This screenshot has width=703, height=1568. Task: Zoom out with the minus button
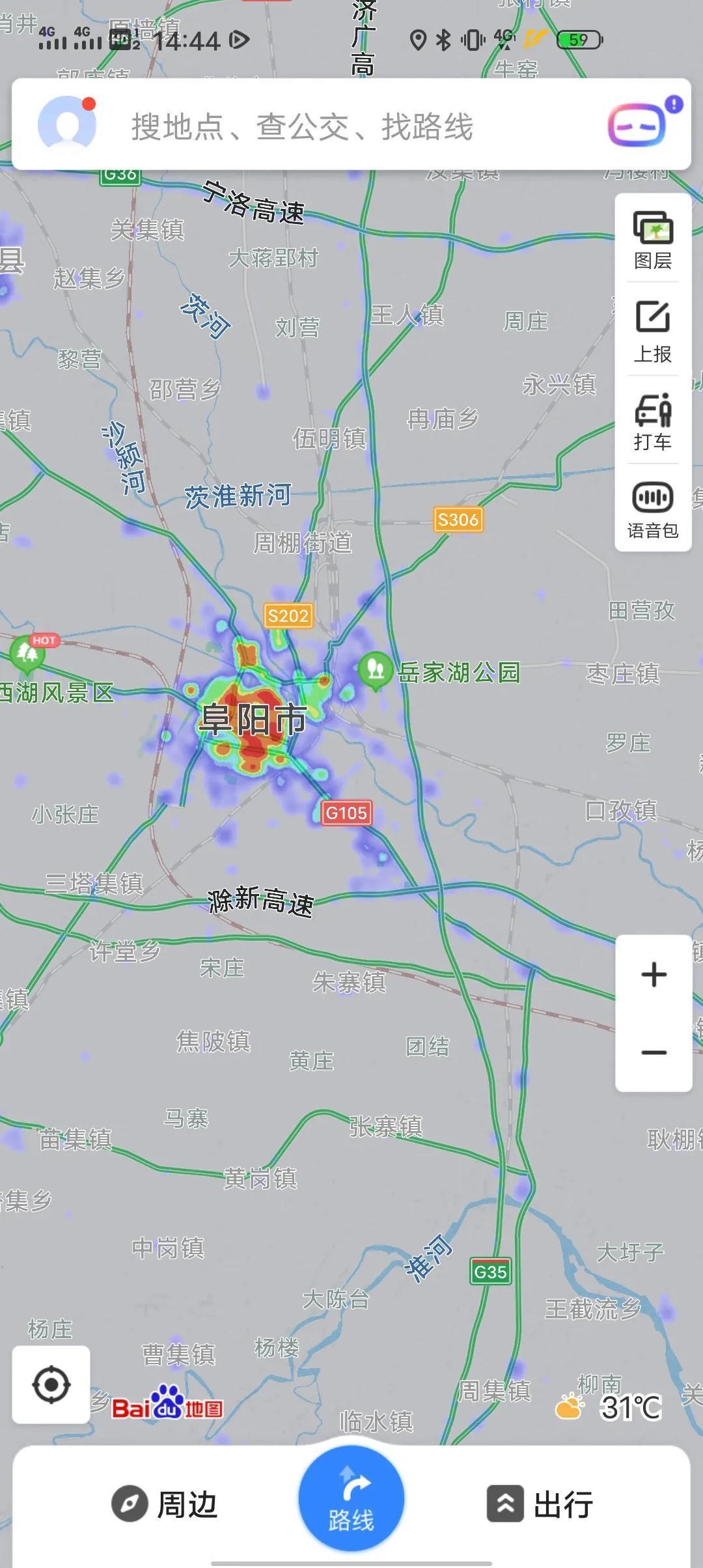click(654, 1053)
